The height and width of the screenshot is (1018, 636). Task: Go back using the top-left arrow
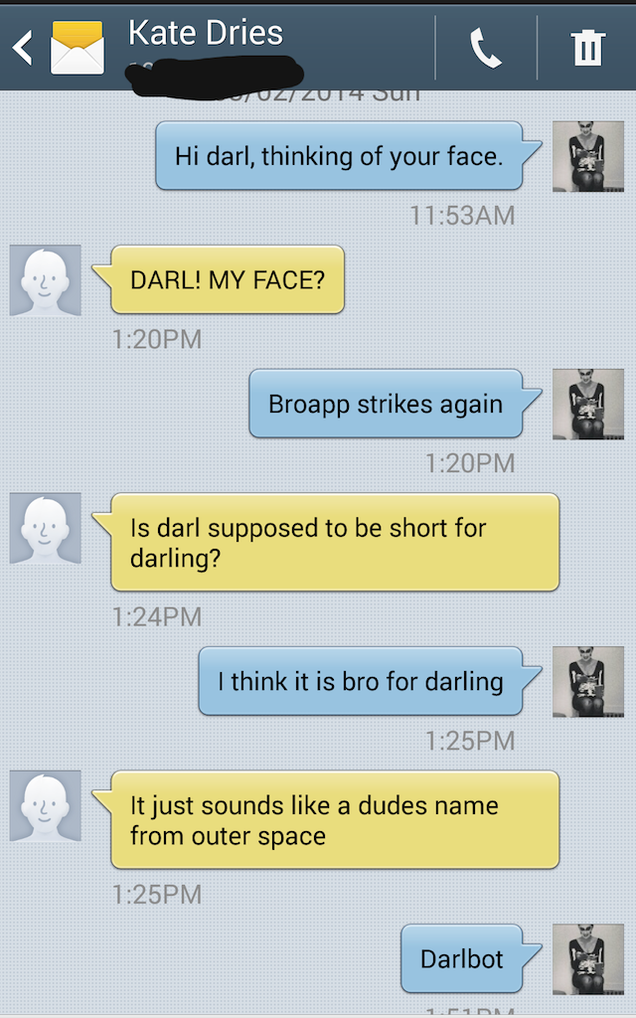[x=22, y=47]
